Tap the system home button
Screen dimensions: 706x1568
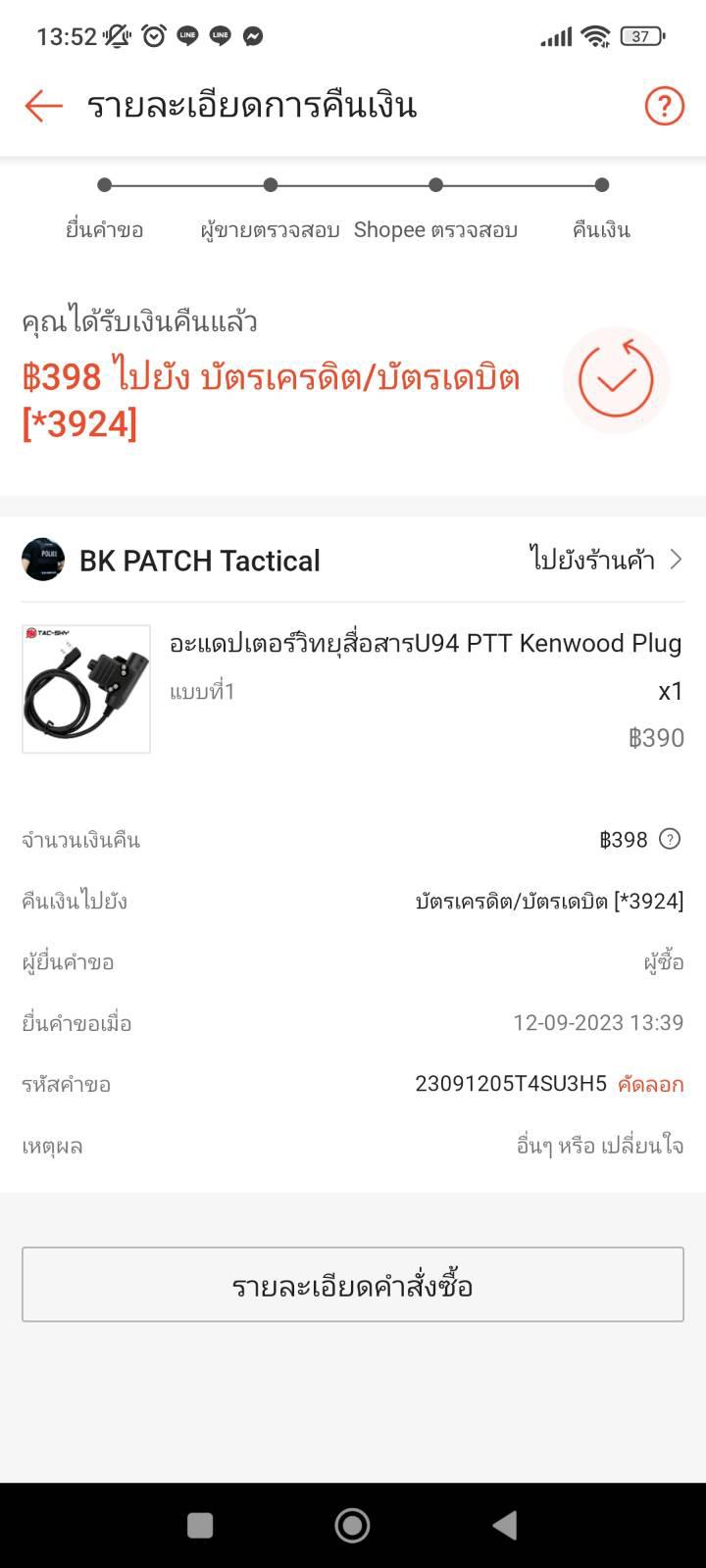352,1525
